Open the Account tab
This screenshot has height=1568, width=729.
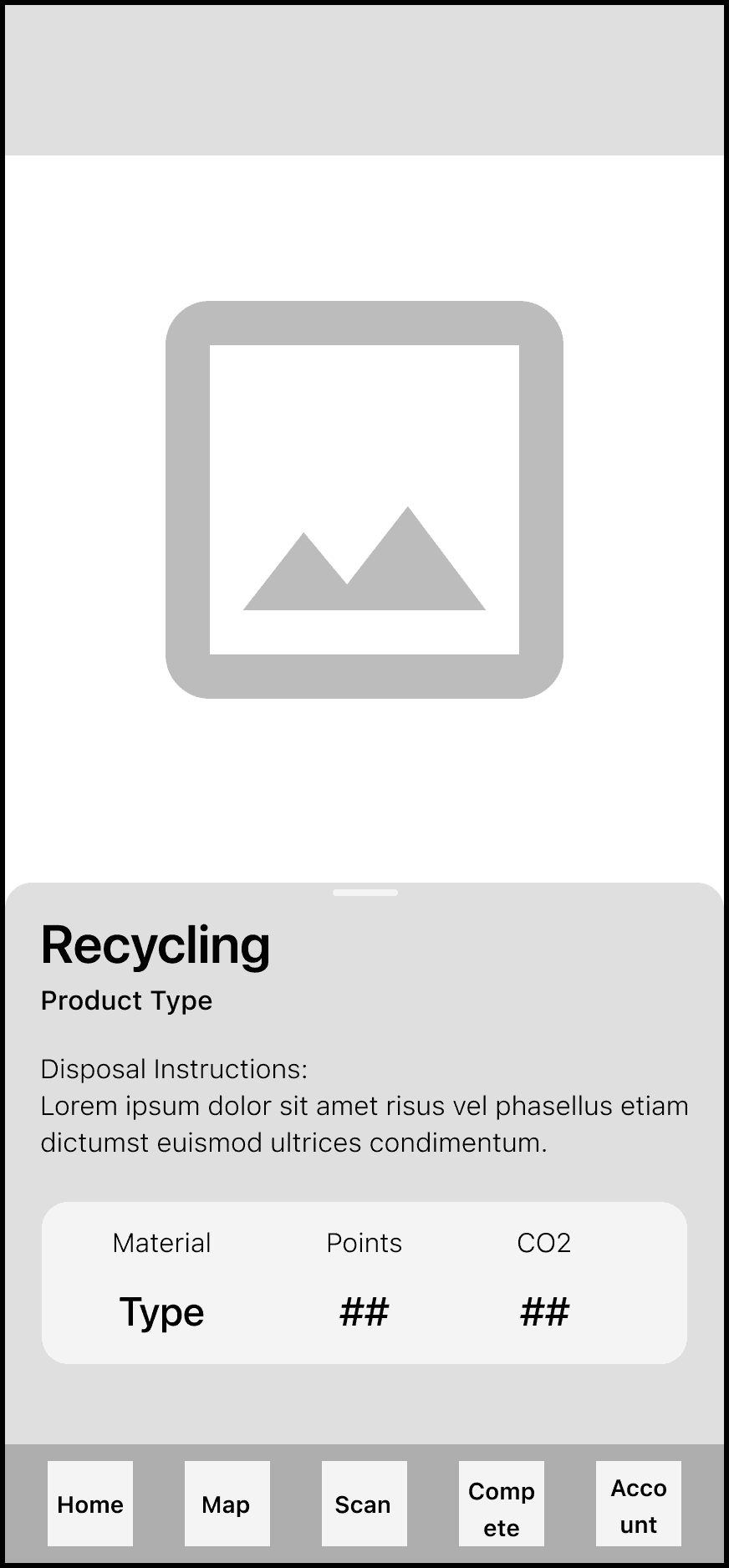tap(639, 1504)
